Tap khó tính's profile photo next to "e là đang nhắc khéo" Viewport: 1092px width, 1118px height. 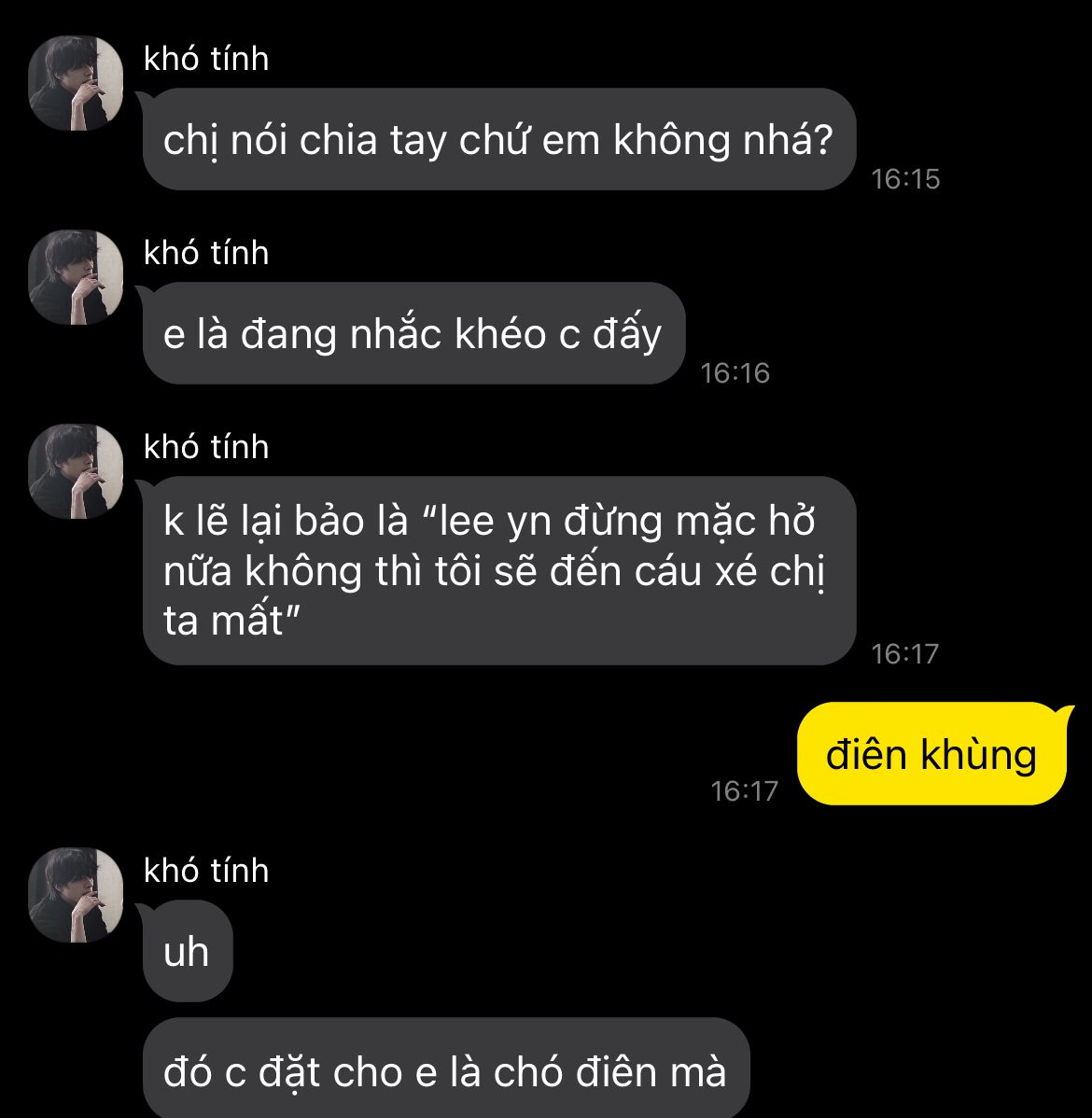[x=76, y=277]
